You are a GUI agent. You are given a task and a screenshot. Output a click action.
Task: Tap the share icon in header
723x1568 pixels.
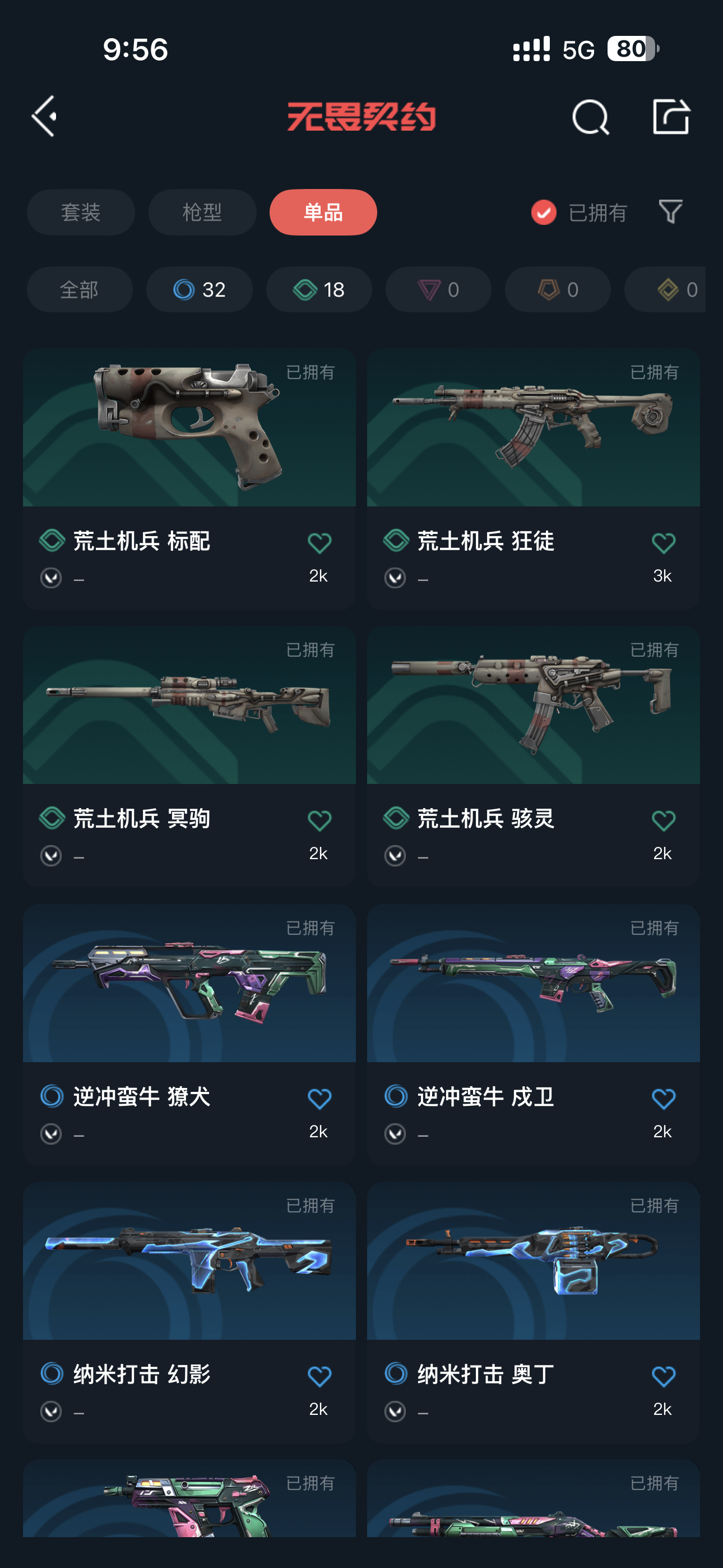click(x=671, y=116)
